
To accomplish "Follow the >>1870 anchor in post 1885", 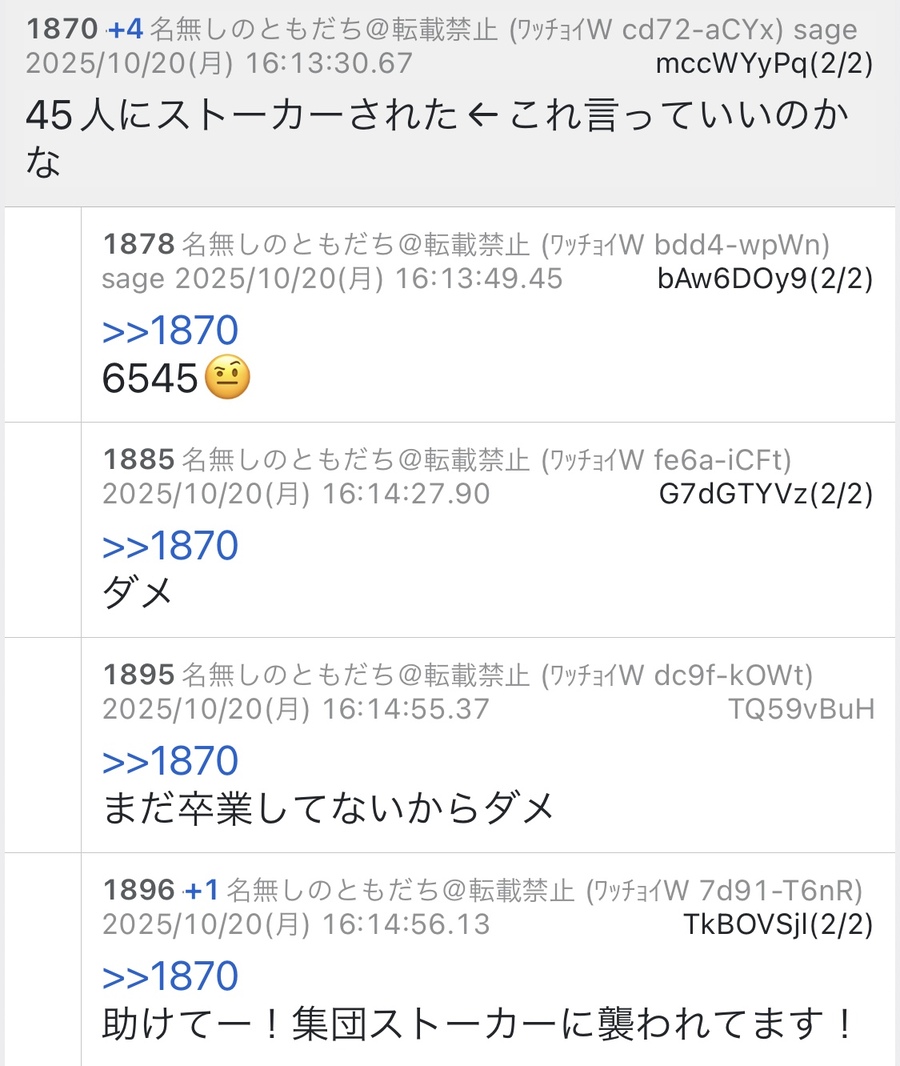I will 170,546.
